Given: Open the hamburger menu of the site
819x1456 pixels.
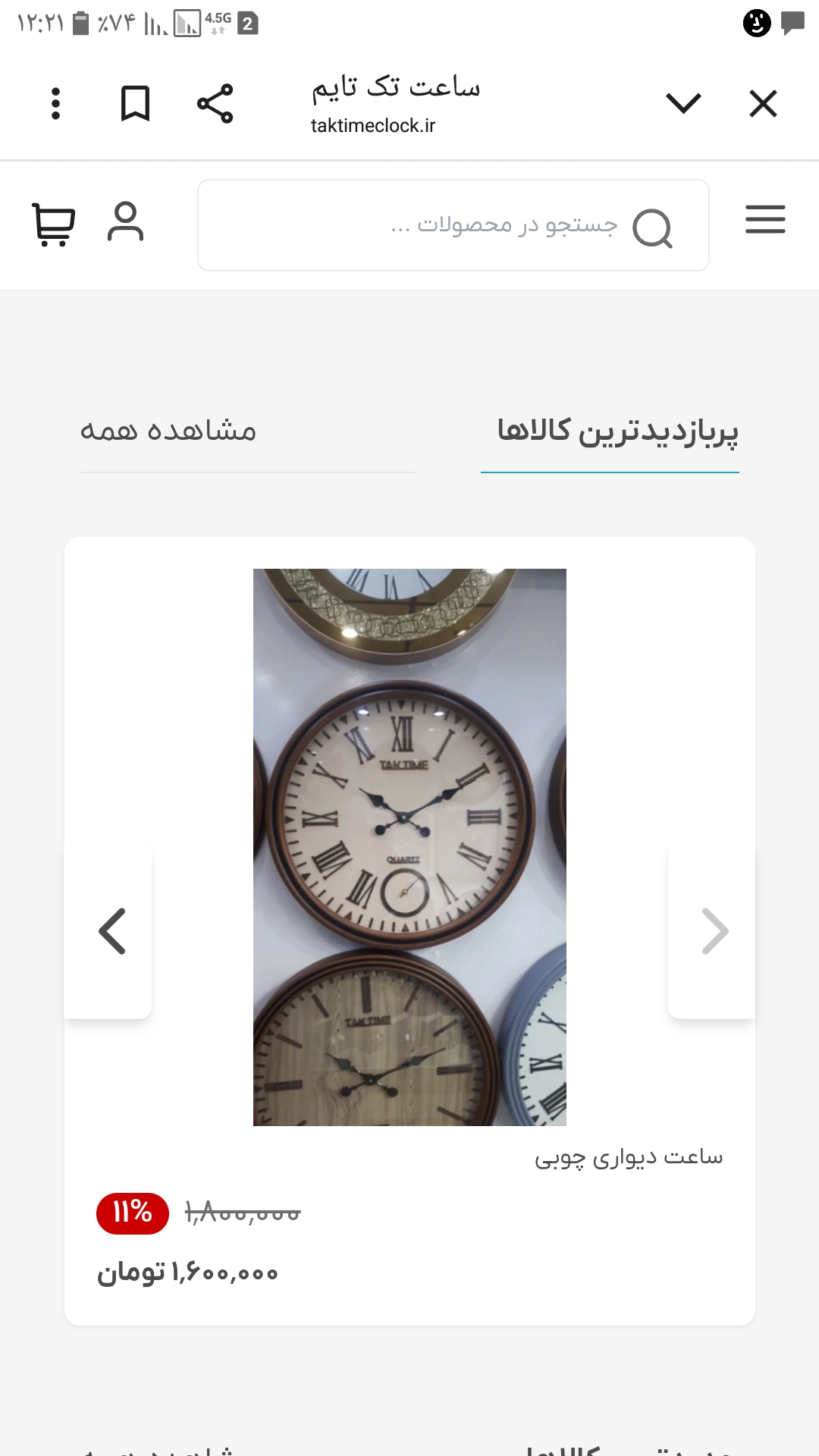Looking at the screenshot, I should 765,220.
